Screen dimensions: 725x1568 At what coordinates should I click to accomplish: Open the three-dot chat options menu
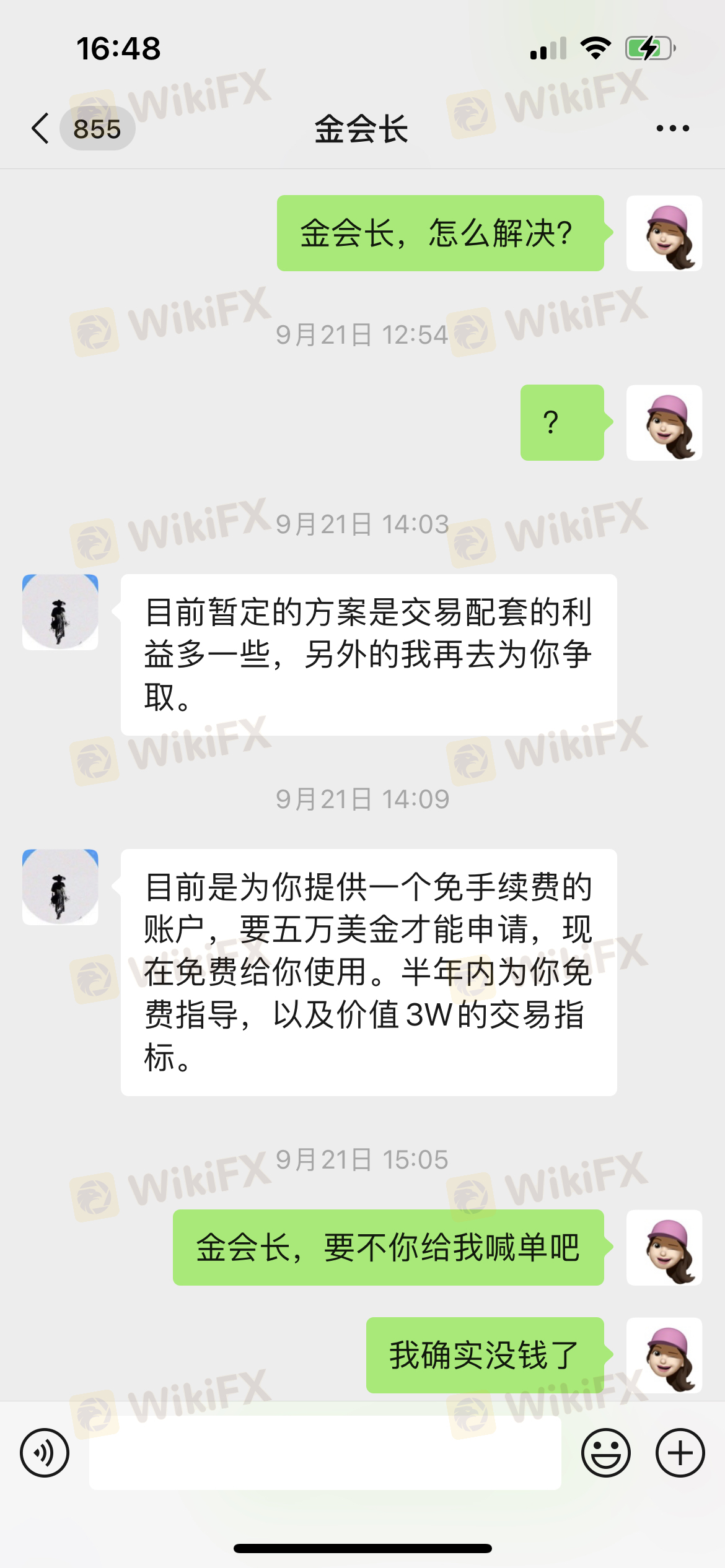click(672, 129)
